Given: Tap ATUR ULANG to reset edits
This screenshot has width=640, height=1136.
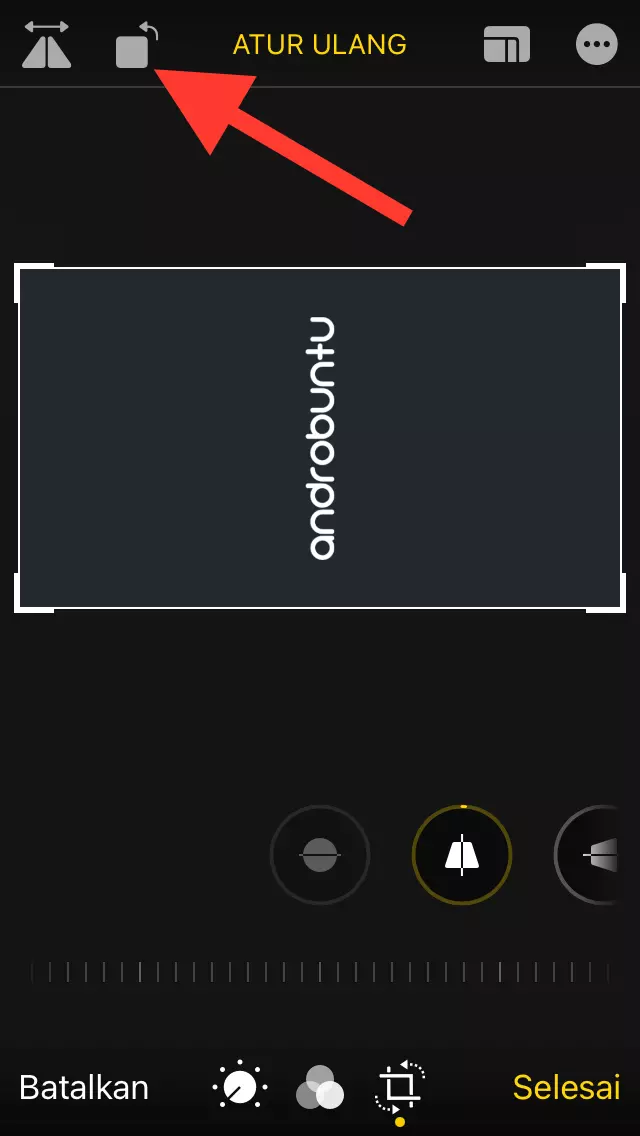Looking at the screenshot, I should tap(320, 45).
